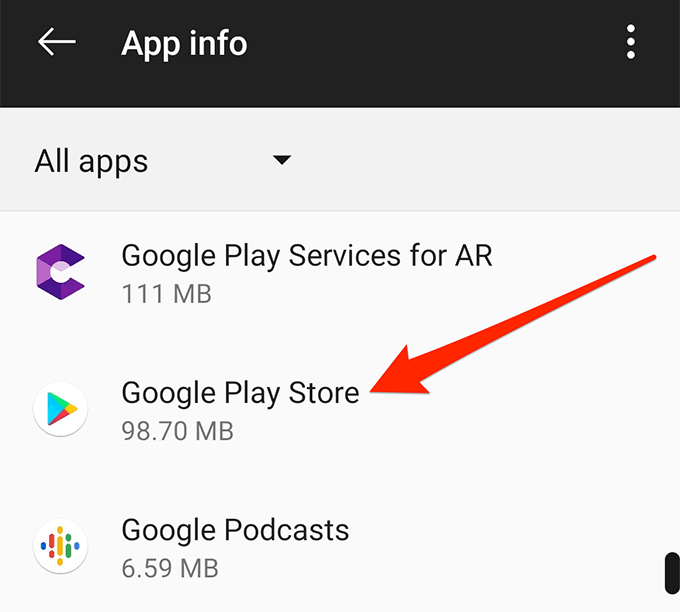
Task: Open Google Podcasts app info
Action: pos(235,546)
